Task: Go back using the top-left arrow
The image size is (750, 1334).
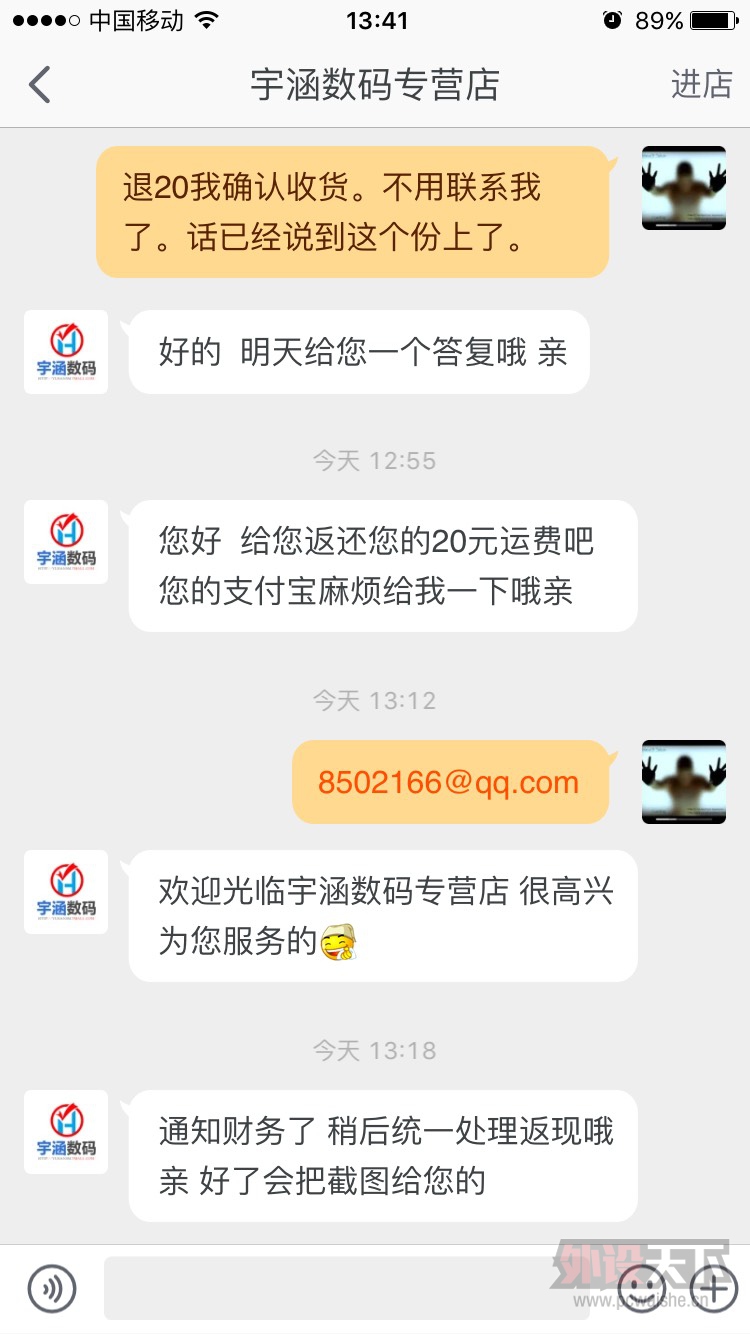Action: [x=40, y=85]
